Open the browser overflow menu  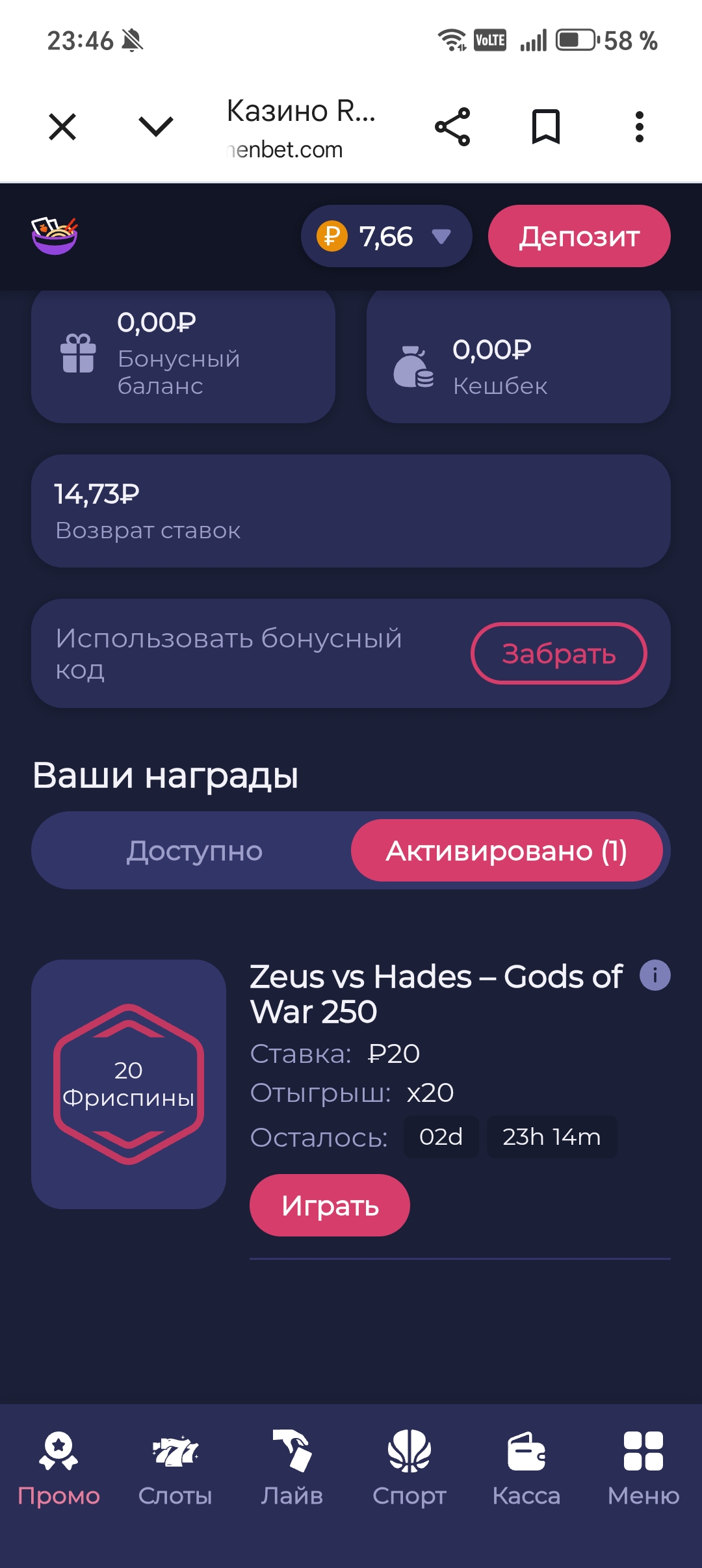click(x=640, y=127)
